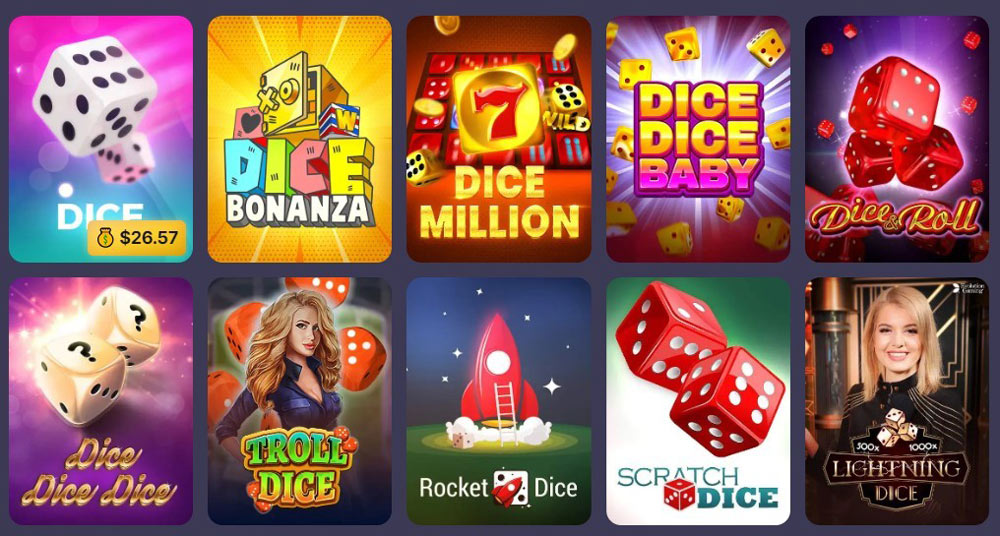Open the Dice & Roll game

point(896,138)
